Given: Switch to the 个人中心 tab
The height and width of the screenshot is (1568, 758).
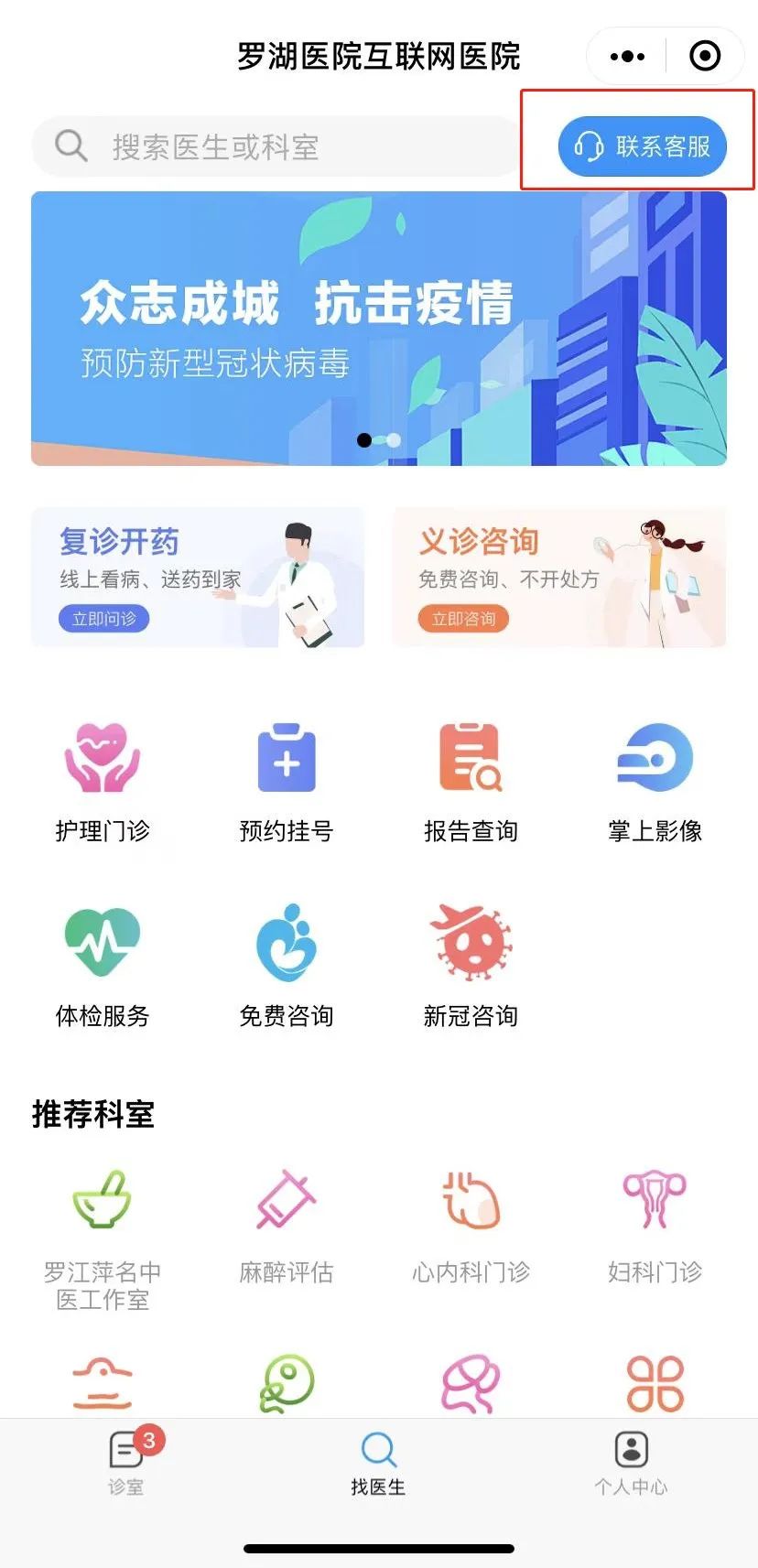Looking at the screenshot, I should (631, 1463).
